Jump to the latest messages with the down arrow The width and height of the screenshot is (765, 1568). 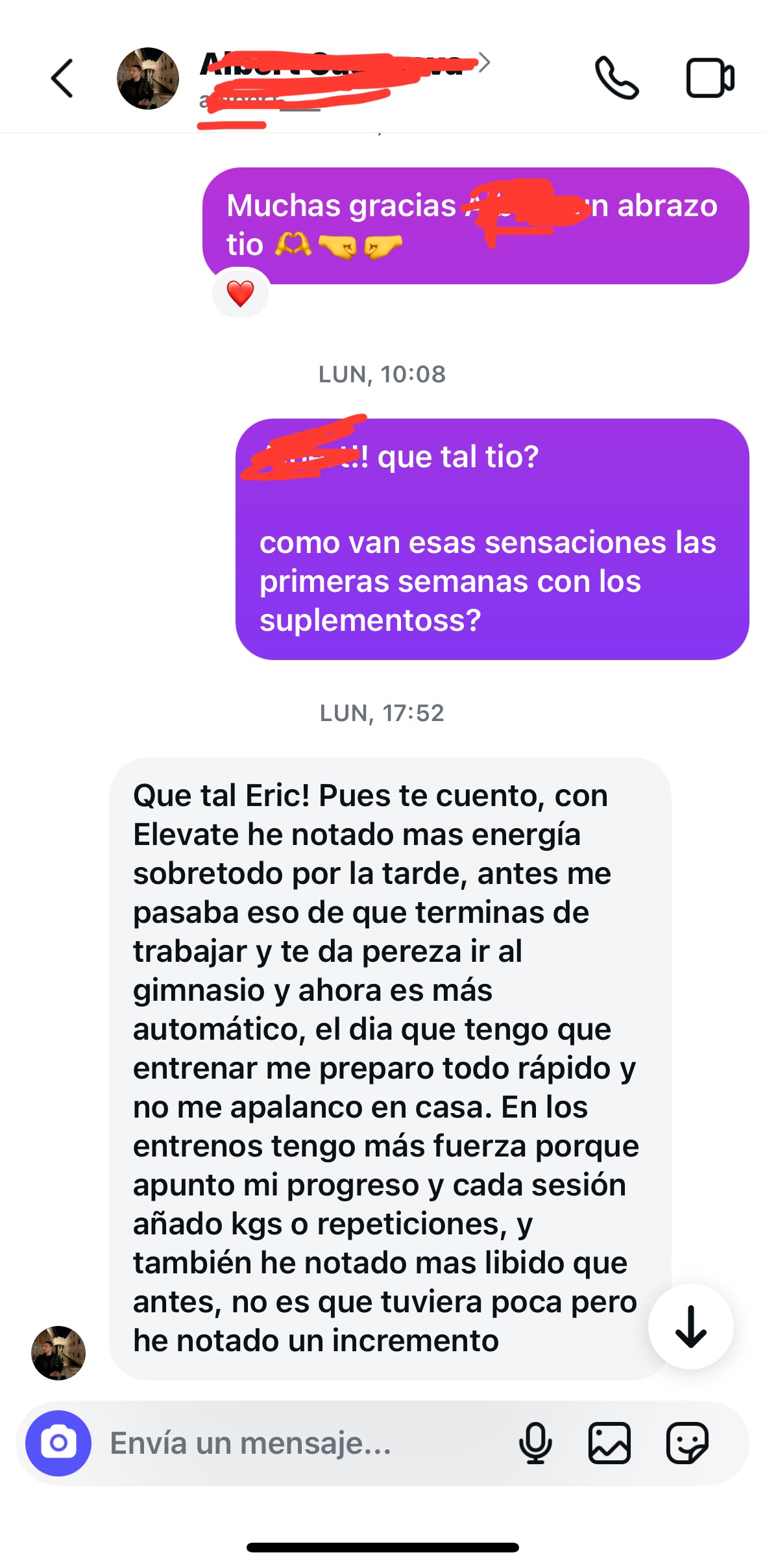point(690,1327)
